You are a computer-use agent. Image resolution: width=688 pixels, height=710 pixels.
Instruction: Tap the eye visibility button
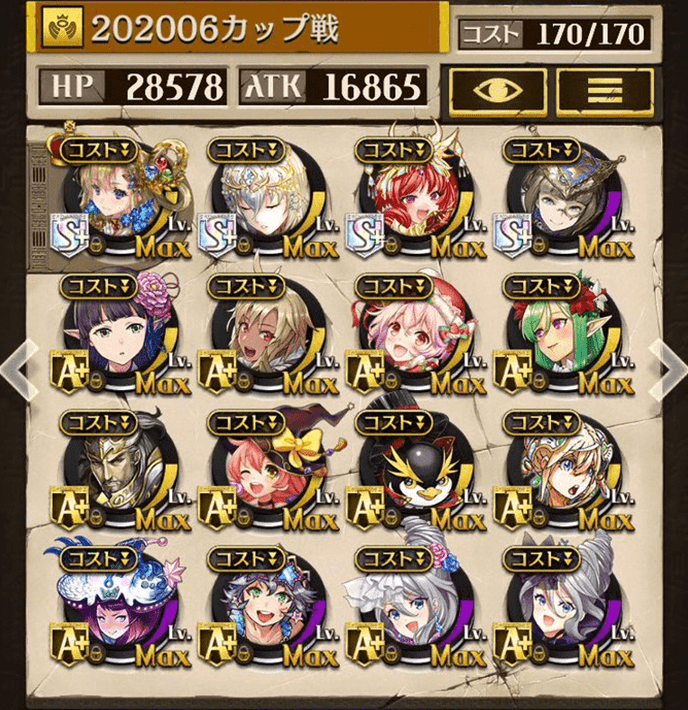495,88
